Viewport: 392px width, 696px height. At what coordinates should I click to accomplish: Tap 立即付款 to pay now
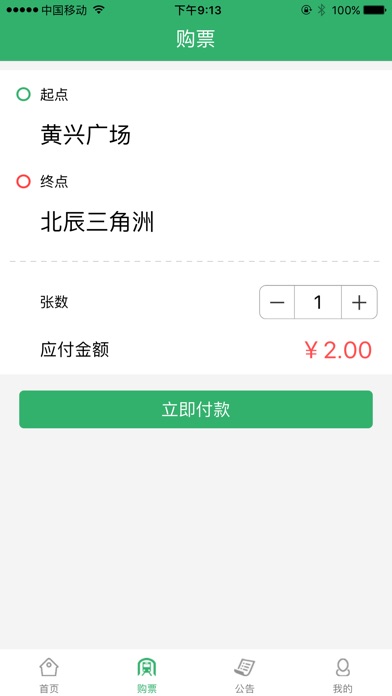click(x=196, y=409)
